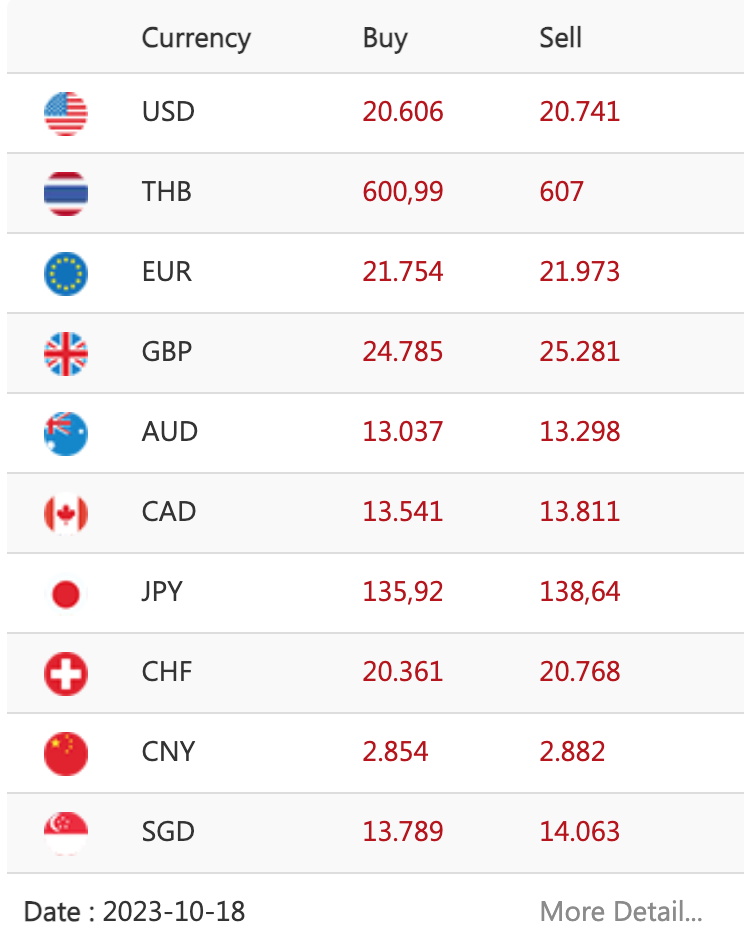Click the EUR European Union flag icon

click(x=66, y=272)
